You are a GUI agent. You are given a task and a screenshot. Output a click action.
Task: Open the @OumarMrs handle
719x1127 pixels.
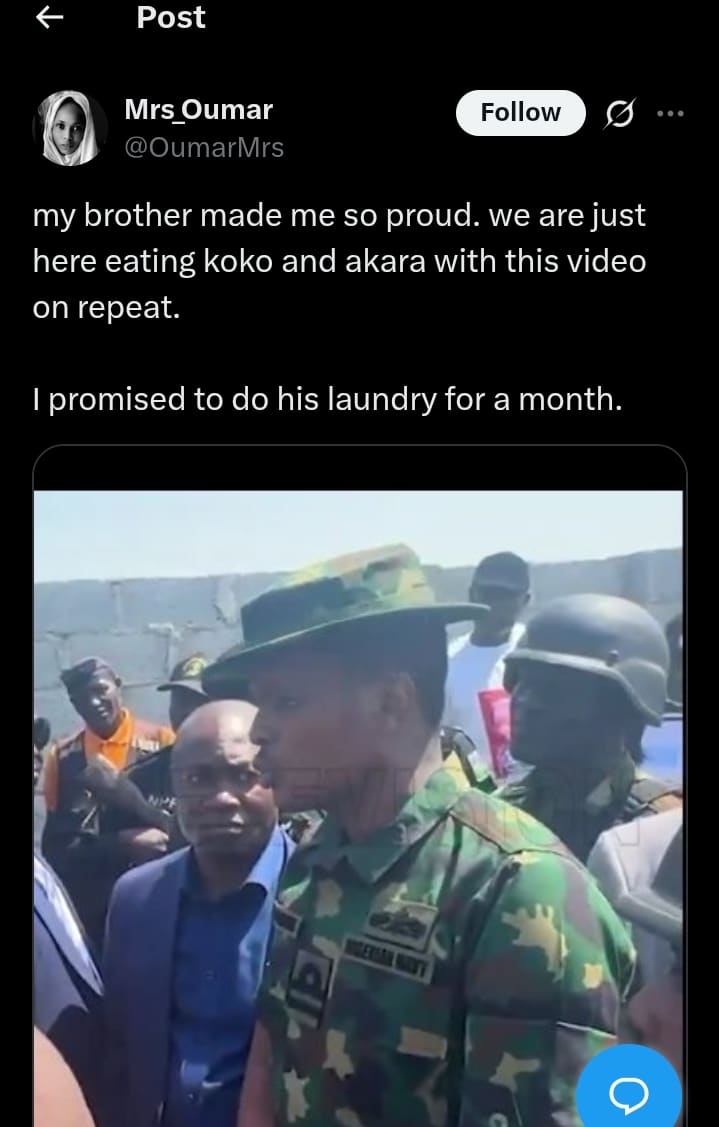click(204, 148)
